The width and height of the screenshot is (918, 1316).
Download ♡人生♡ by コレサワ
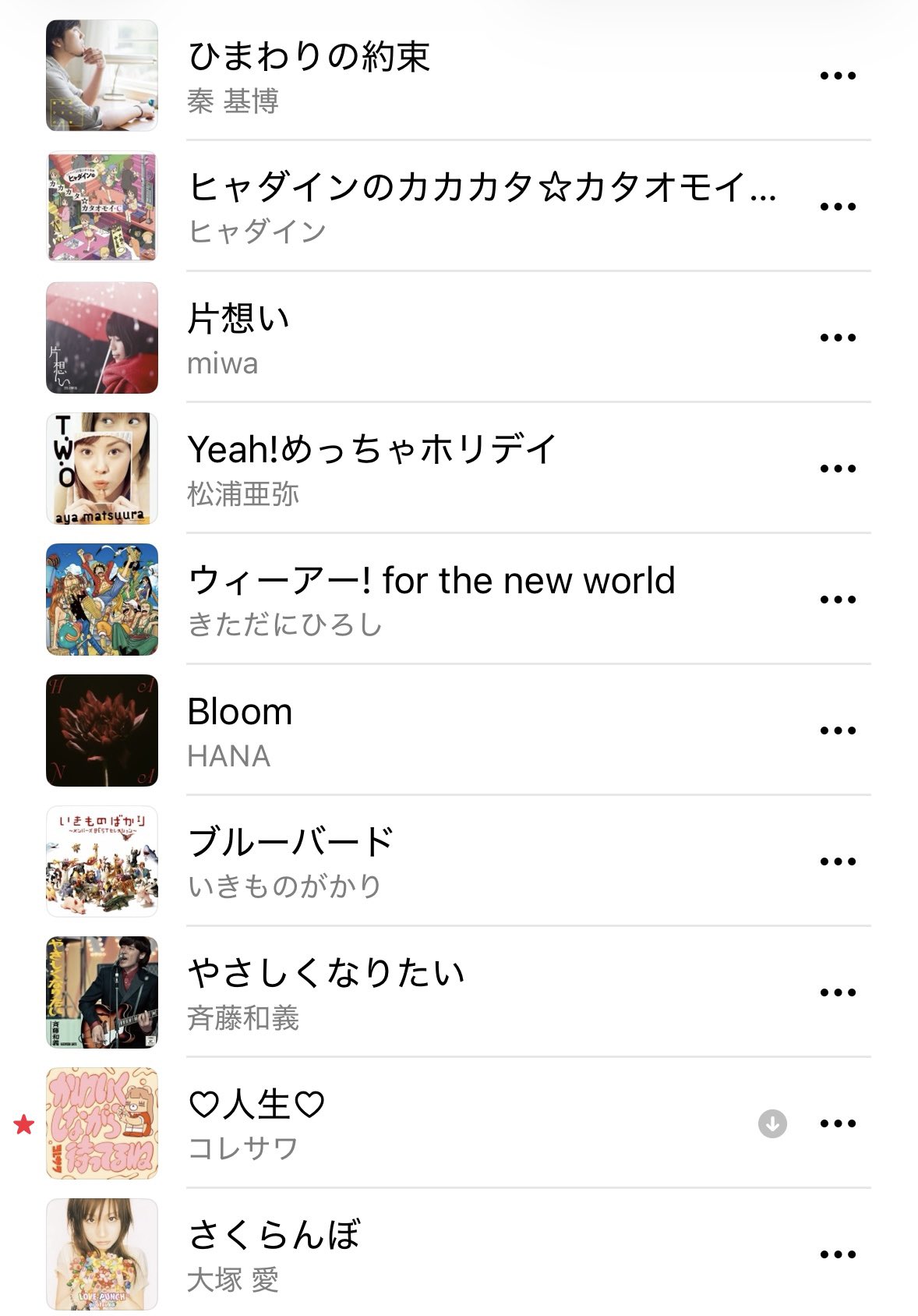[x=772, y=1123]
